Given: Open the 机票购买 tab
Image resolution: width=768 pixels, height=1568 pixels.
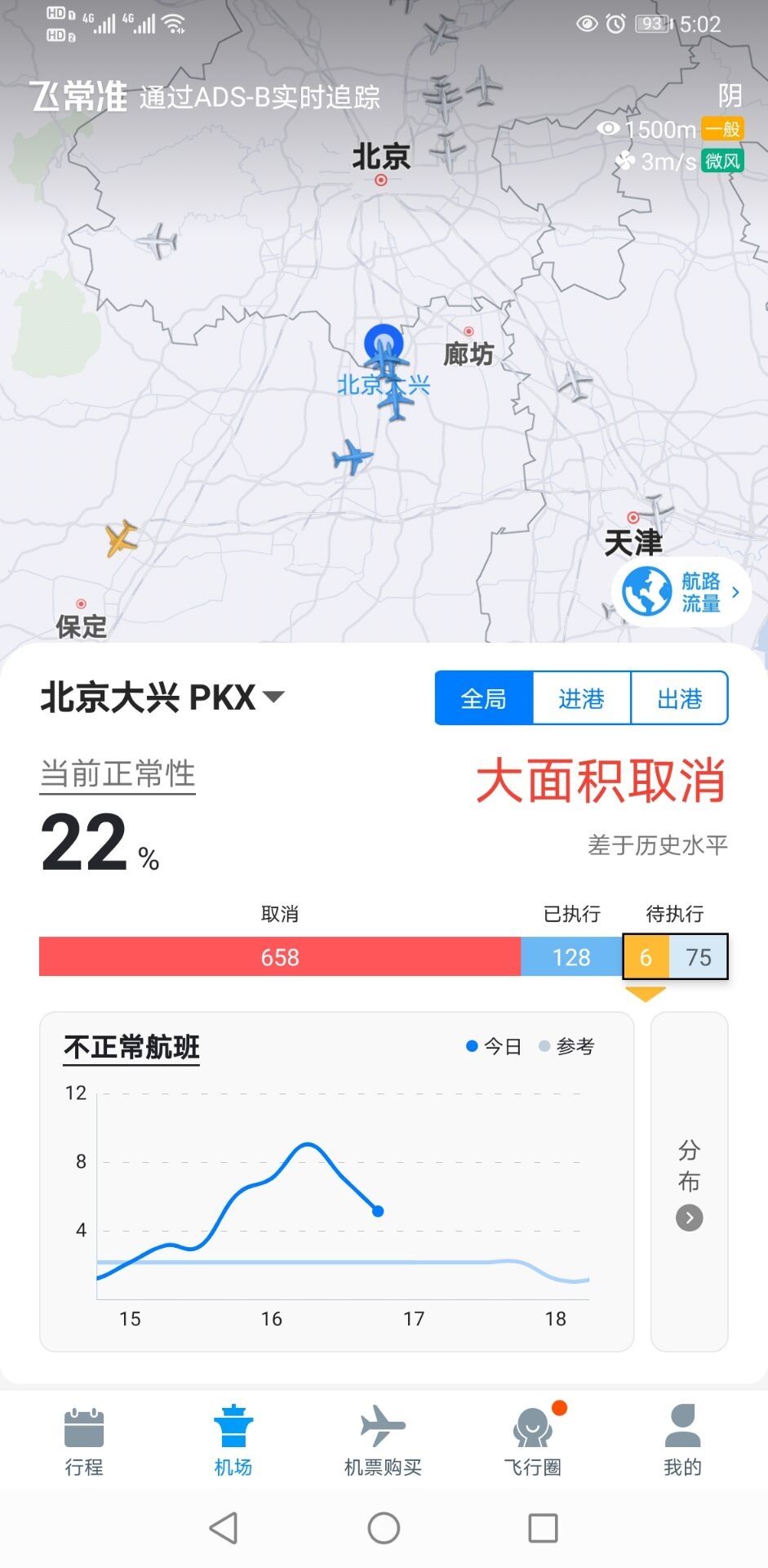Looking at the screenshot, I should (x=383, y=1443).
